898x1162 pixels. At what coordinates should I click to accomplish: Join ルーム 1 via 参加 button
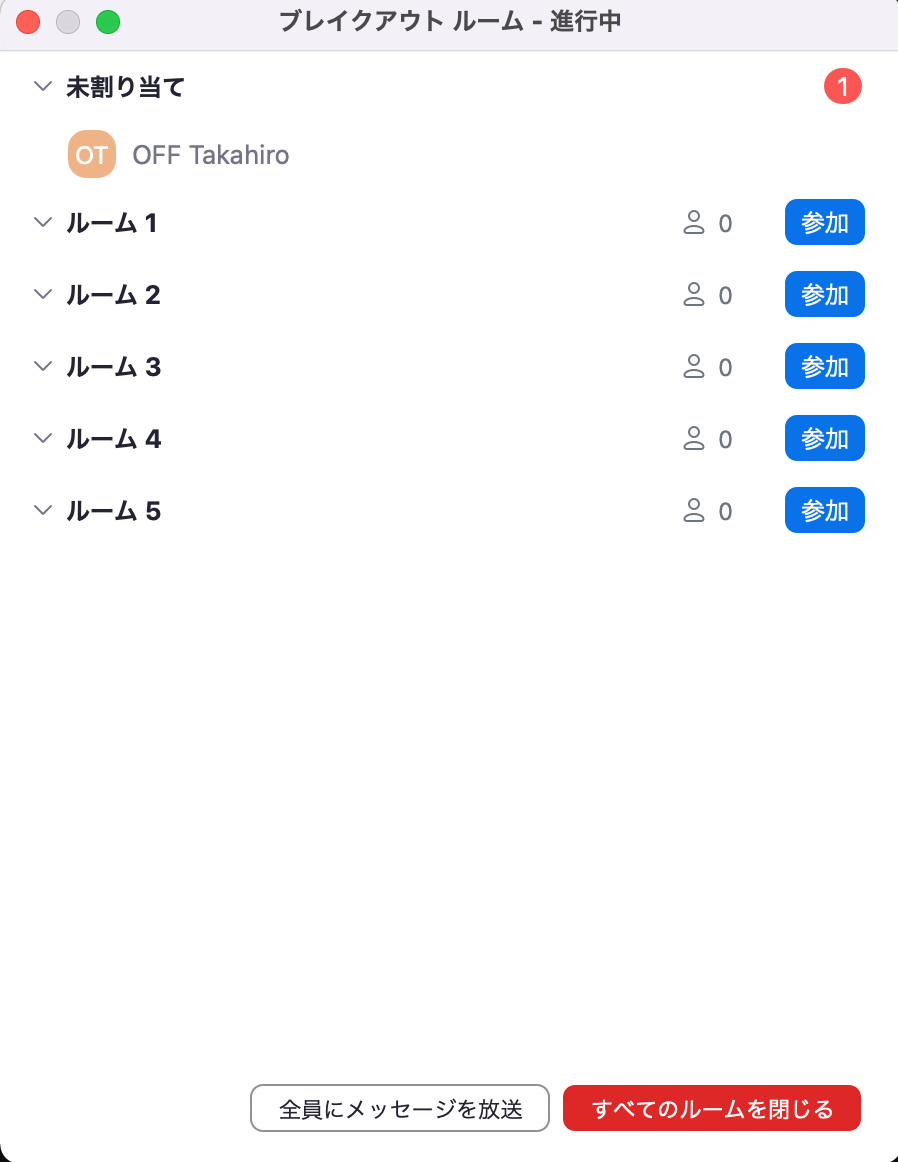tap(824, 222)
